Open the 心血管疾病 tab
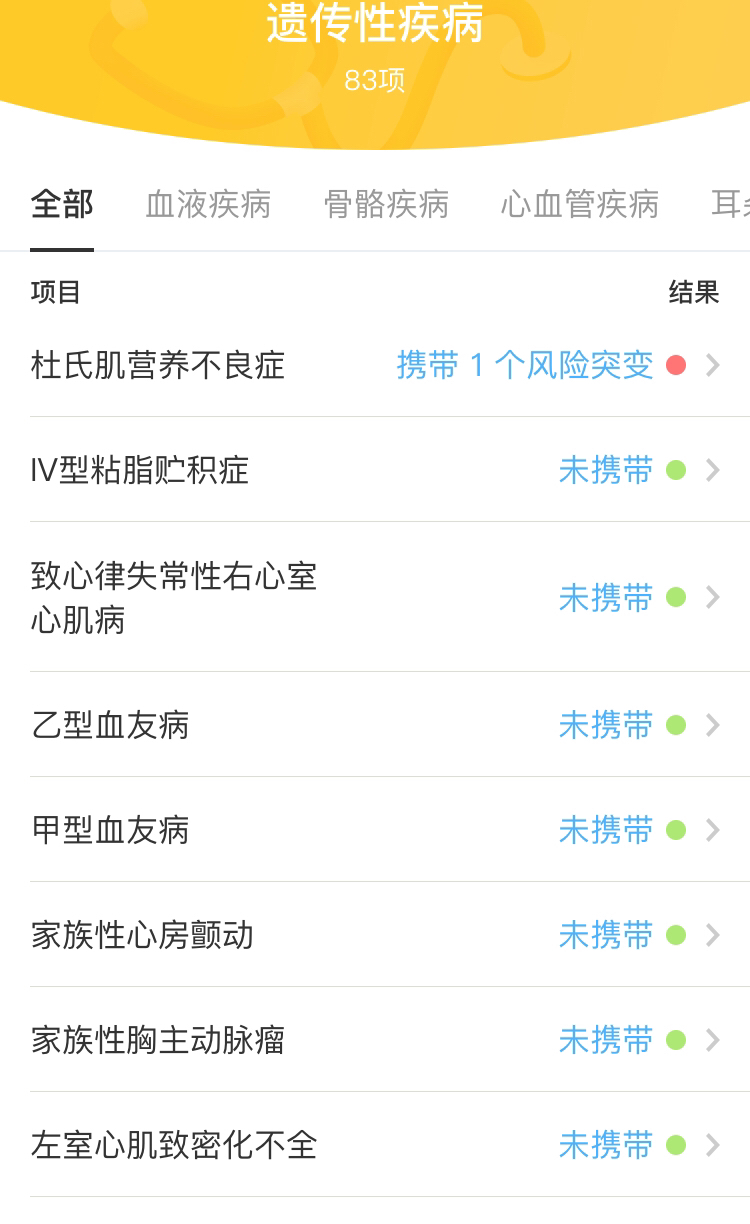 coord(579,205)
